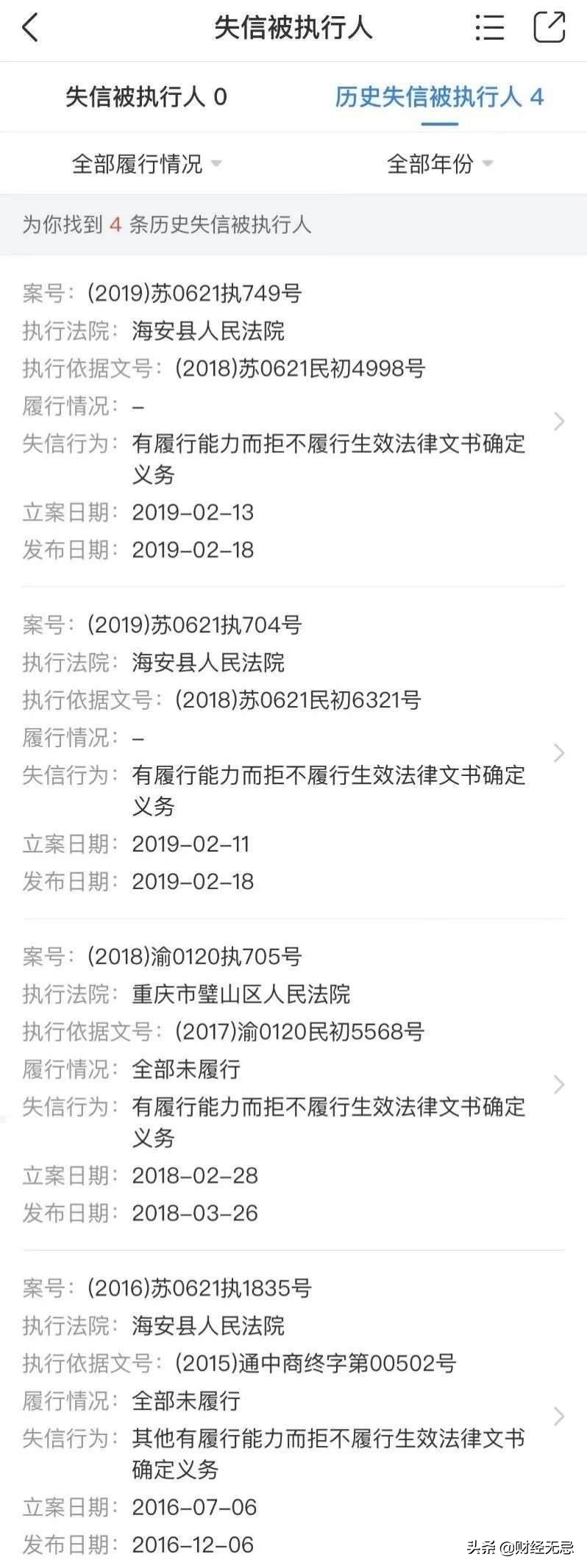This screenshot has width=587, height=1568.
Task: Open case record (2019)苏0621执749号
Action: point(293,421)
